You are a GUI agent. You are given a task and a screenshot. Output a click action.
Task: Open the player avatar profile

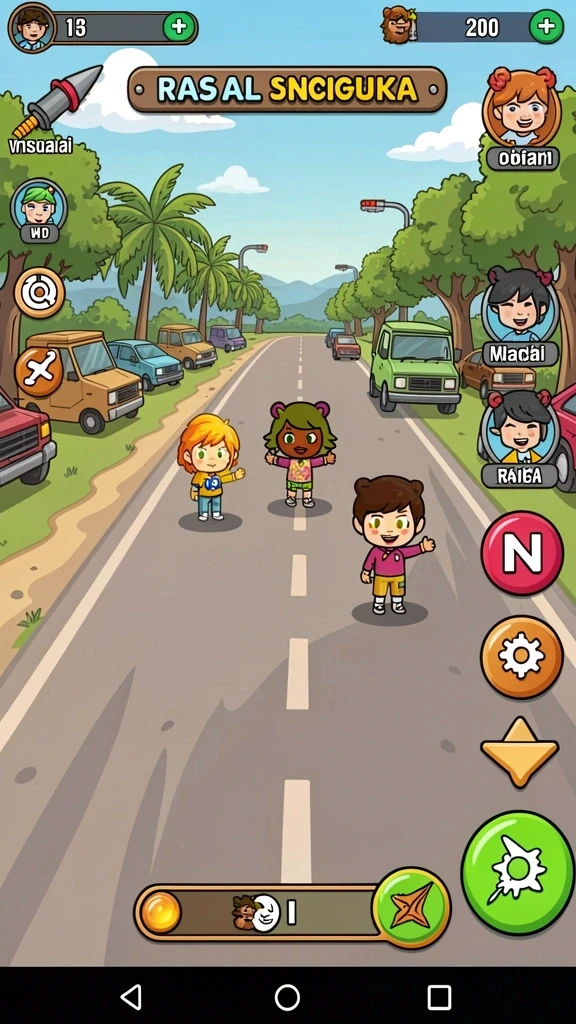(x=31, y=27)
